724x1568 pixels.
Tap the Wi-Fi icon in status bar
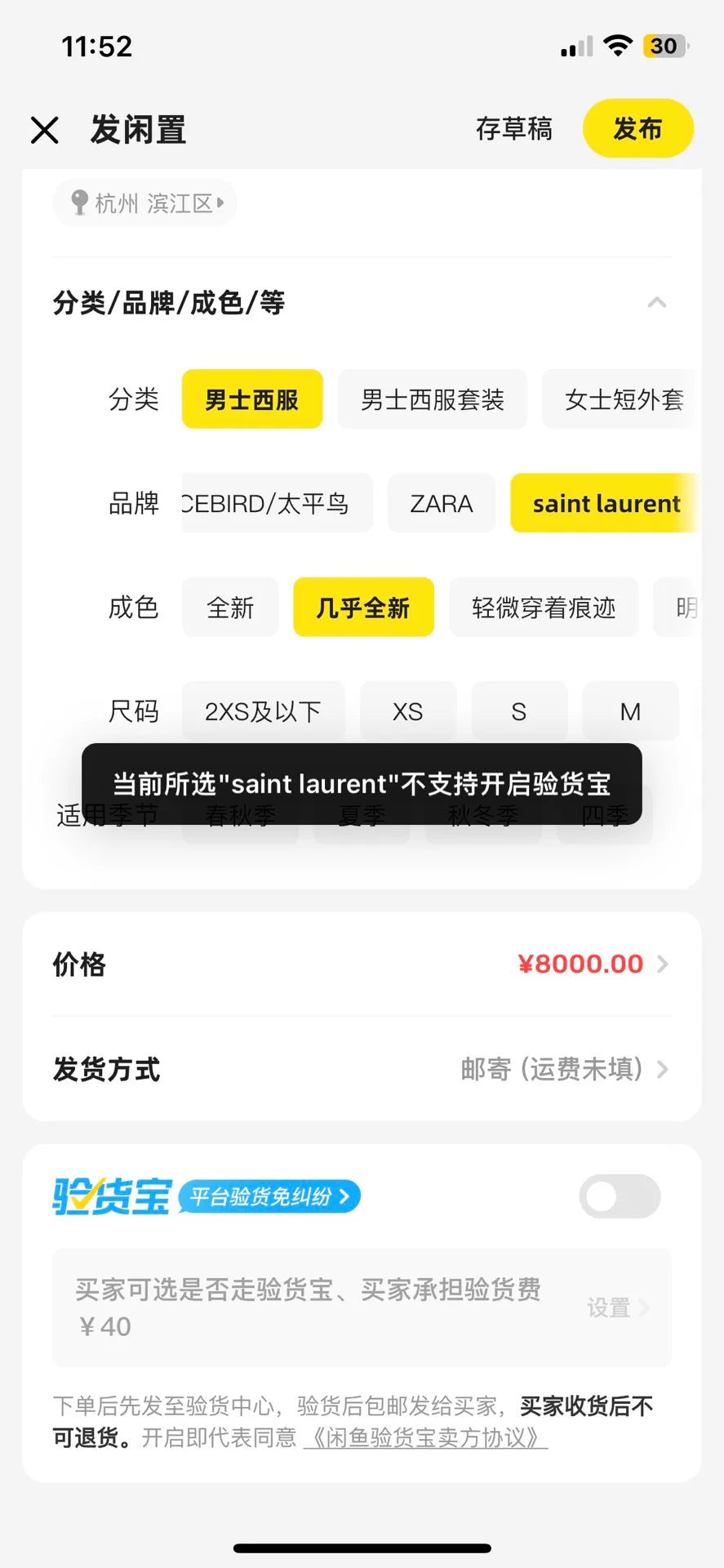(x=618, y=45)
